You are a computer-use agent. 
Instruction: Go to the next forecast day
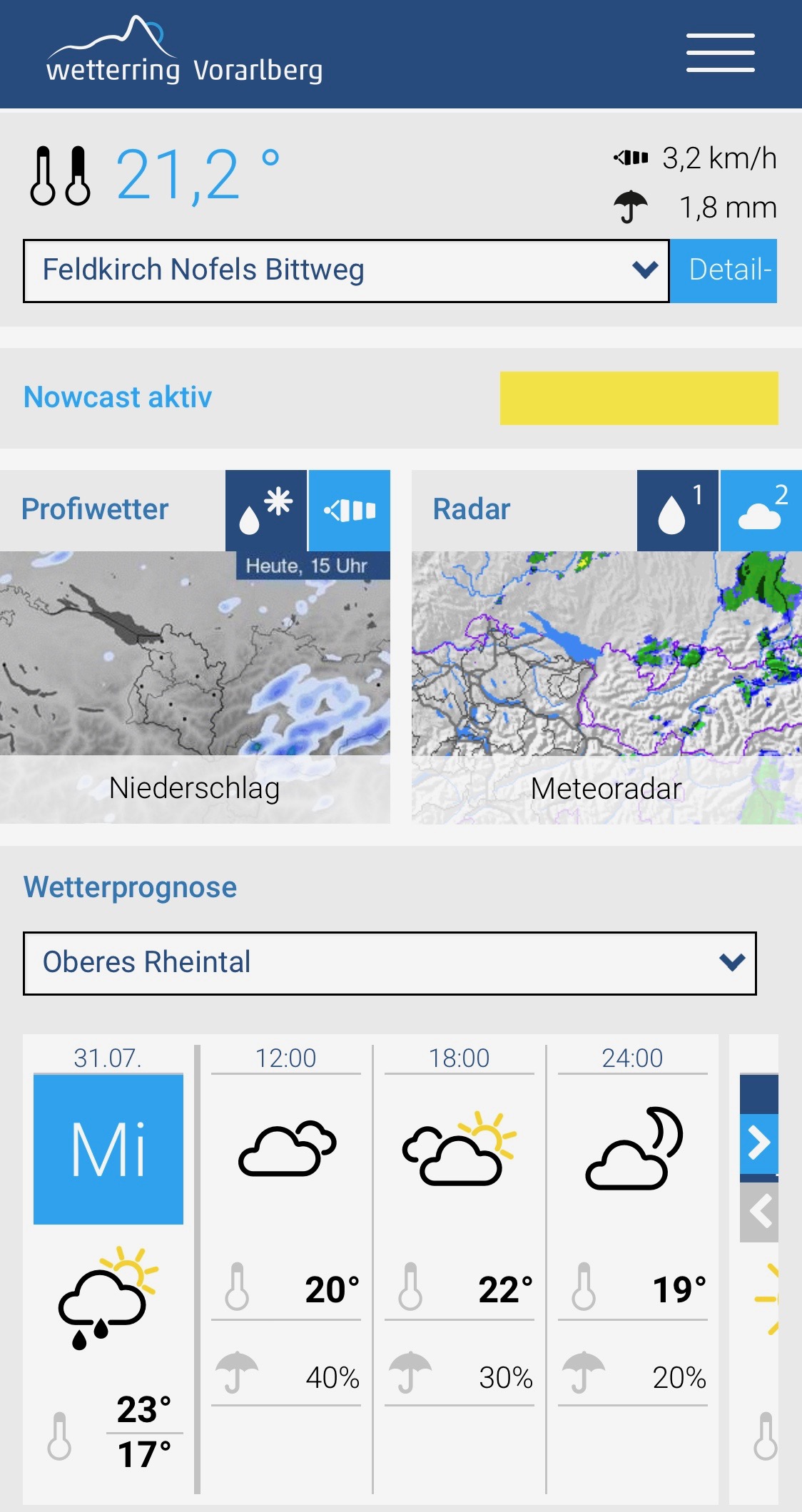pyautogui.click(x=759, y=1143)
